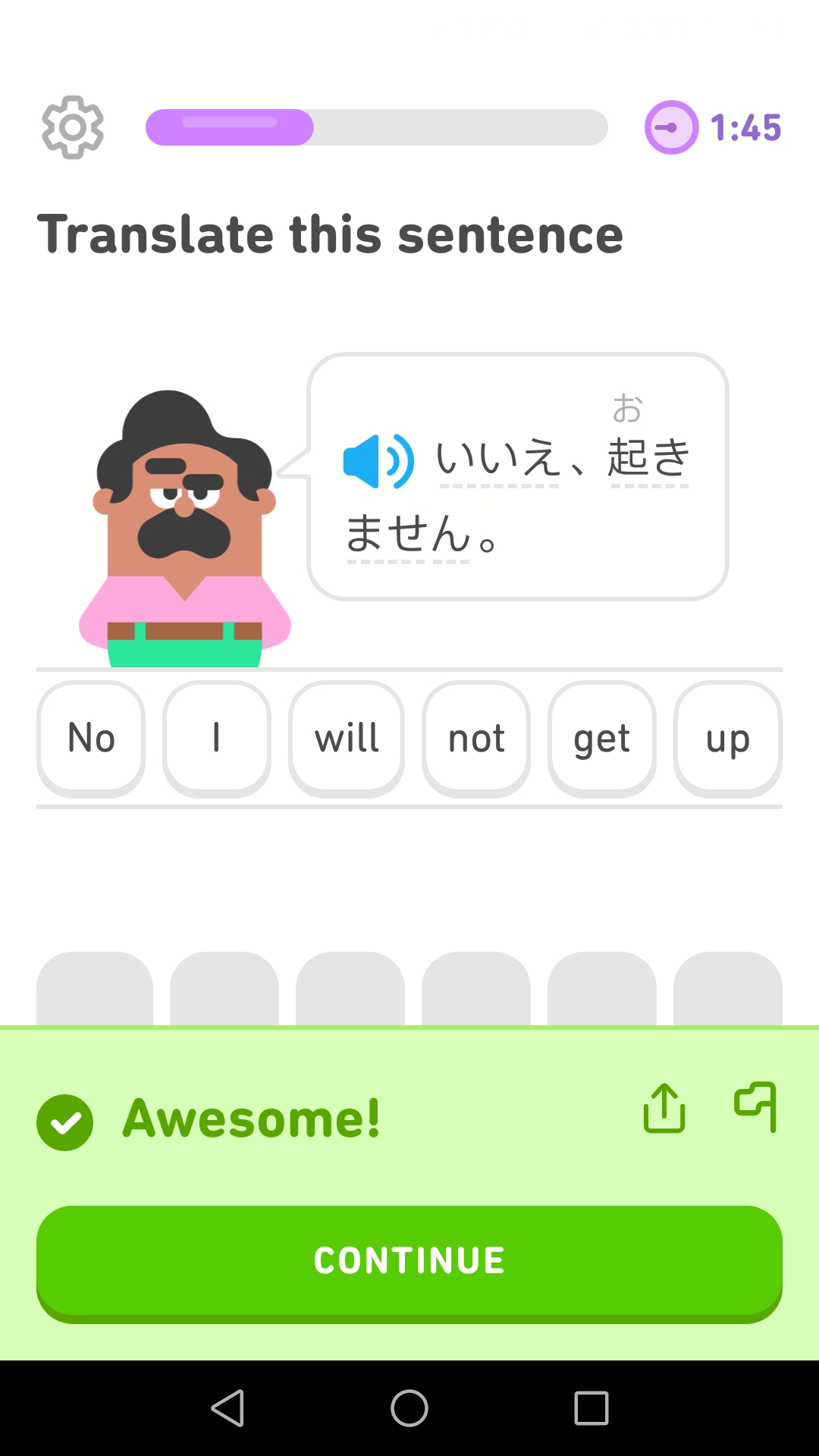Image resolution: width=819 pixels, height=1456 pixels.
Task: Continue to the next exercise
Action: 409,1261
